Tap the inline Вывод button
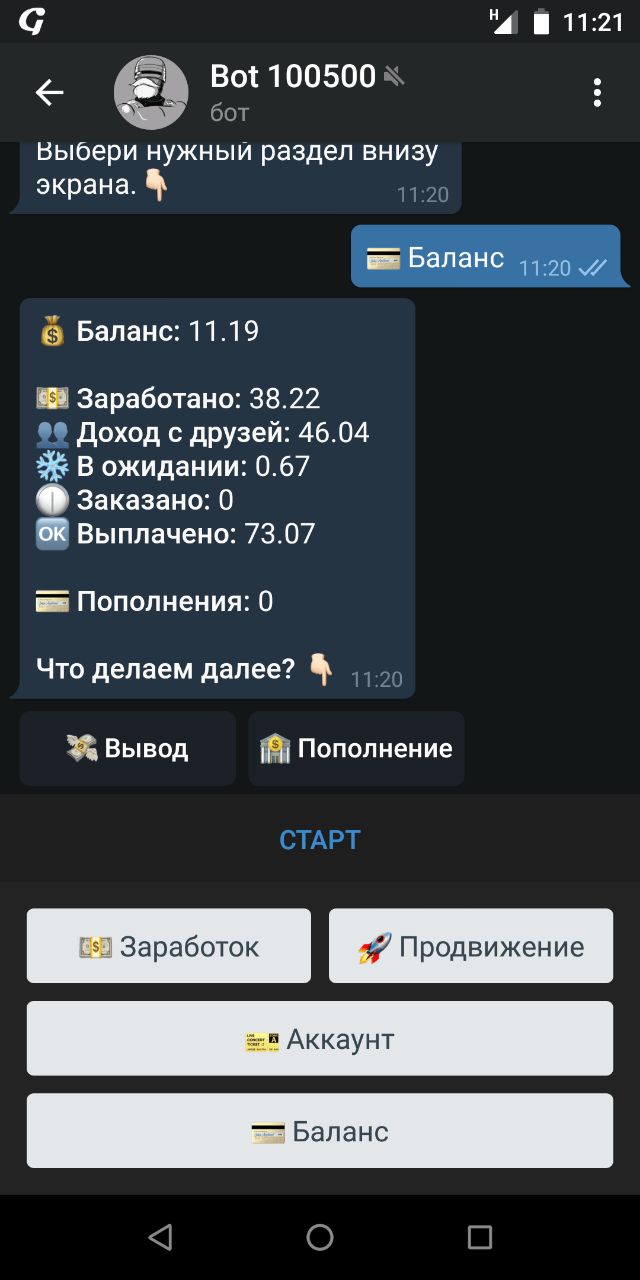Image resolution: width=640 pixels, height=1280 pixels. tap(128, 748)
